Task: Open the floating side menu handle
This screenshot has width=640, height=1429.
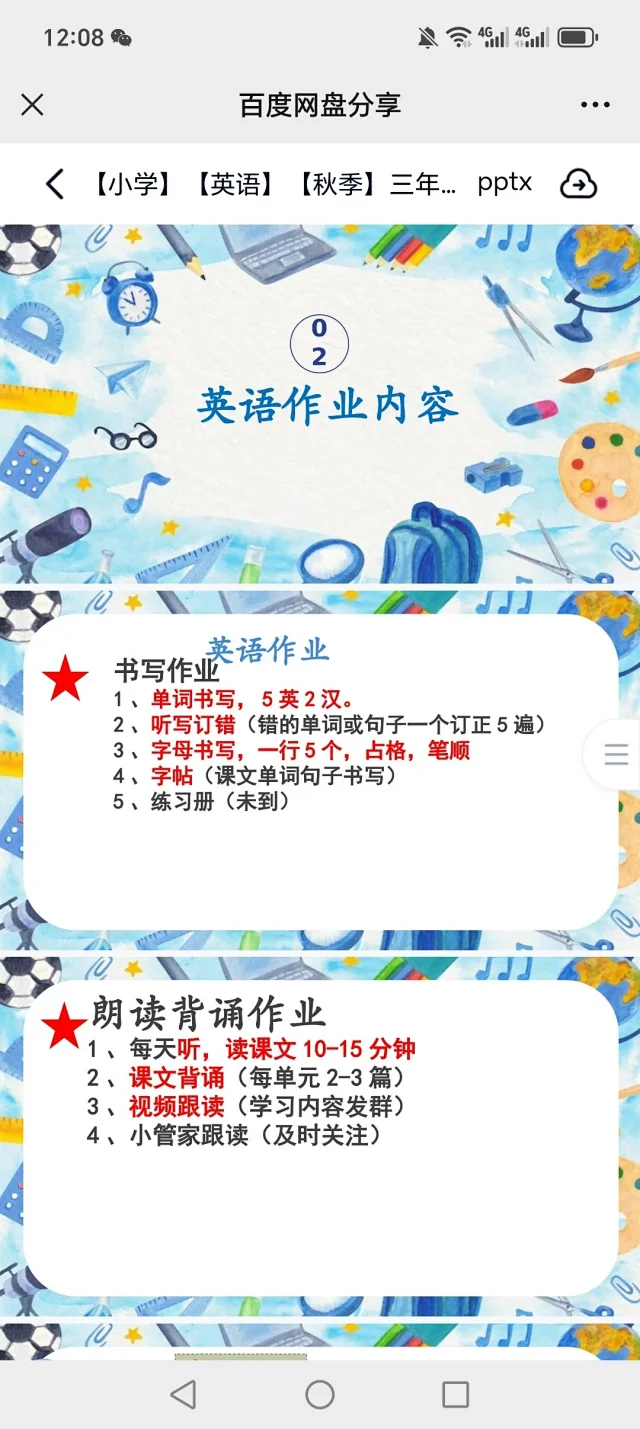Action: 615,754
